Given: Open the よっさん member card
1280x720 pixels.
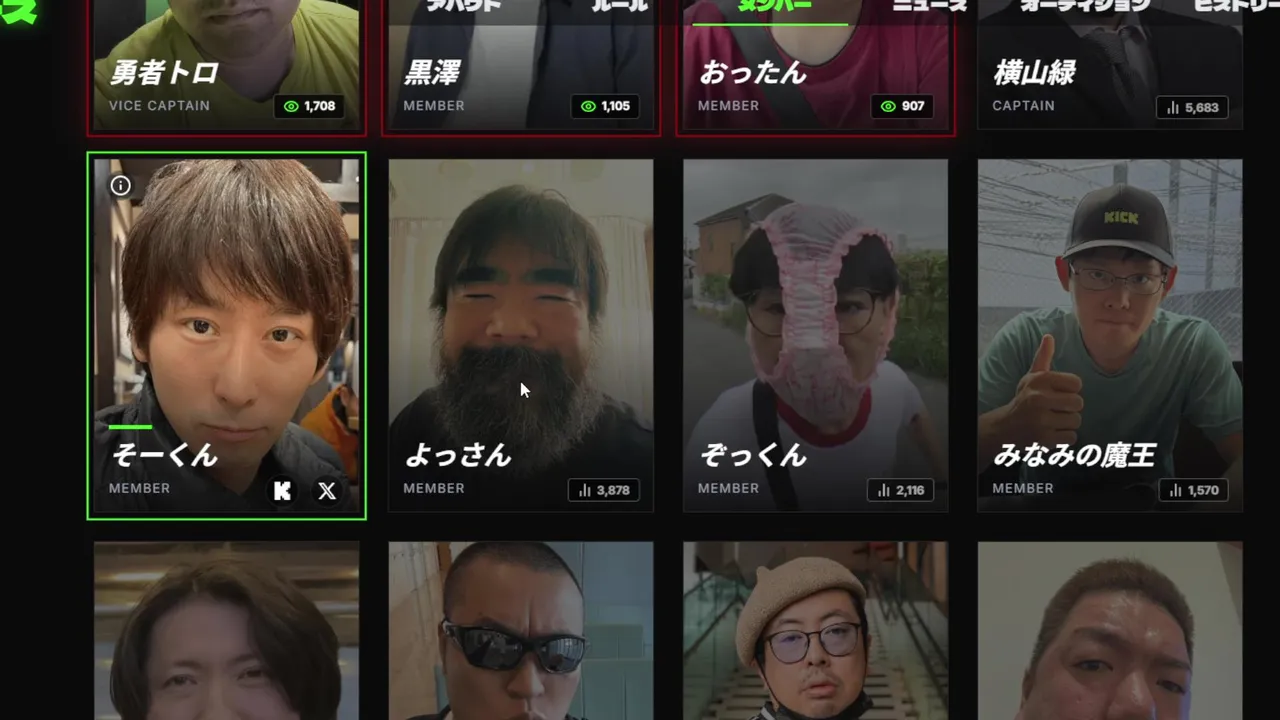Looking at the screenshot, I should [x=520, y=335].
